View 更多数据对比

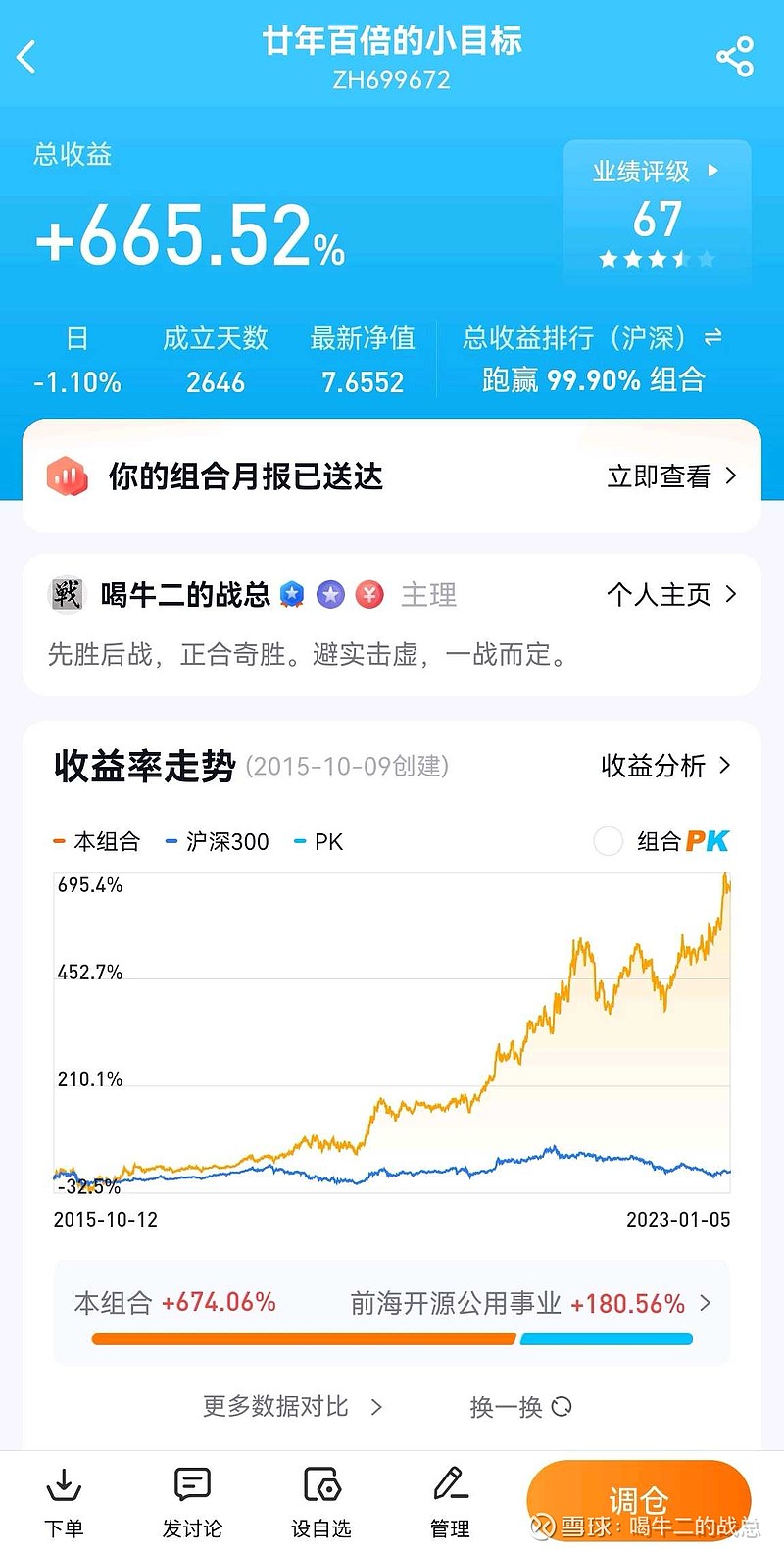pos(292,1407)
